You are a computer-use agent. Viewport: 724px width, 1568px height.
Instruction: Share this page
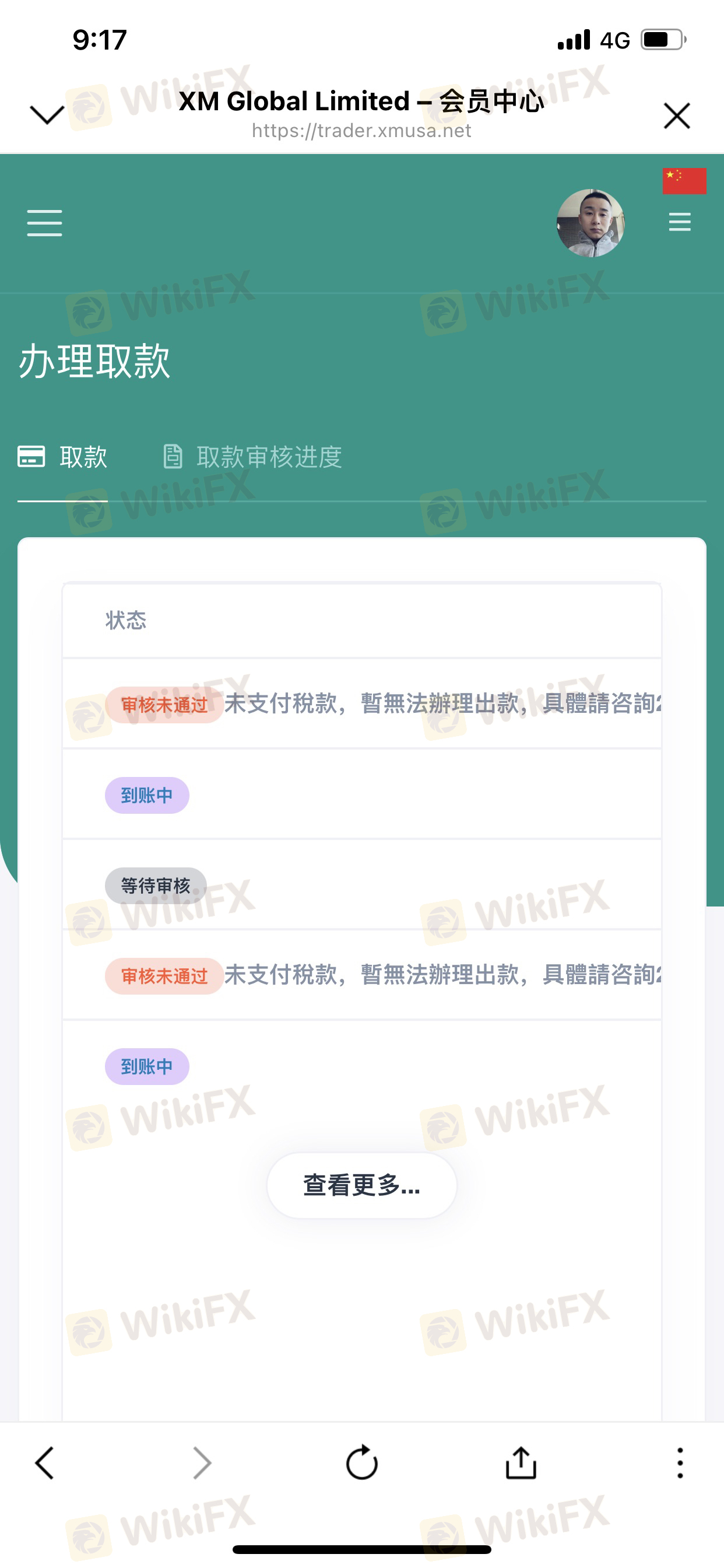pyautogui.click(x=521, y=1462)
